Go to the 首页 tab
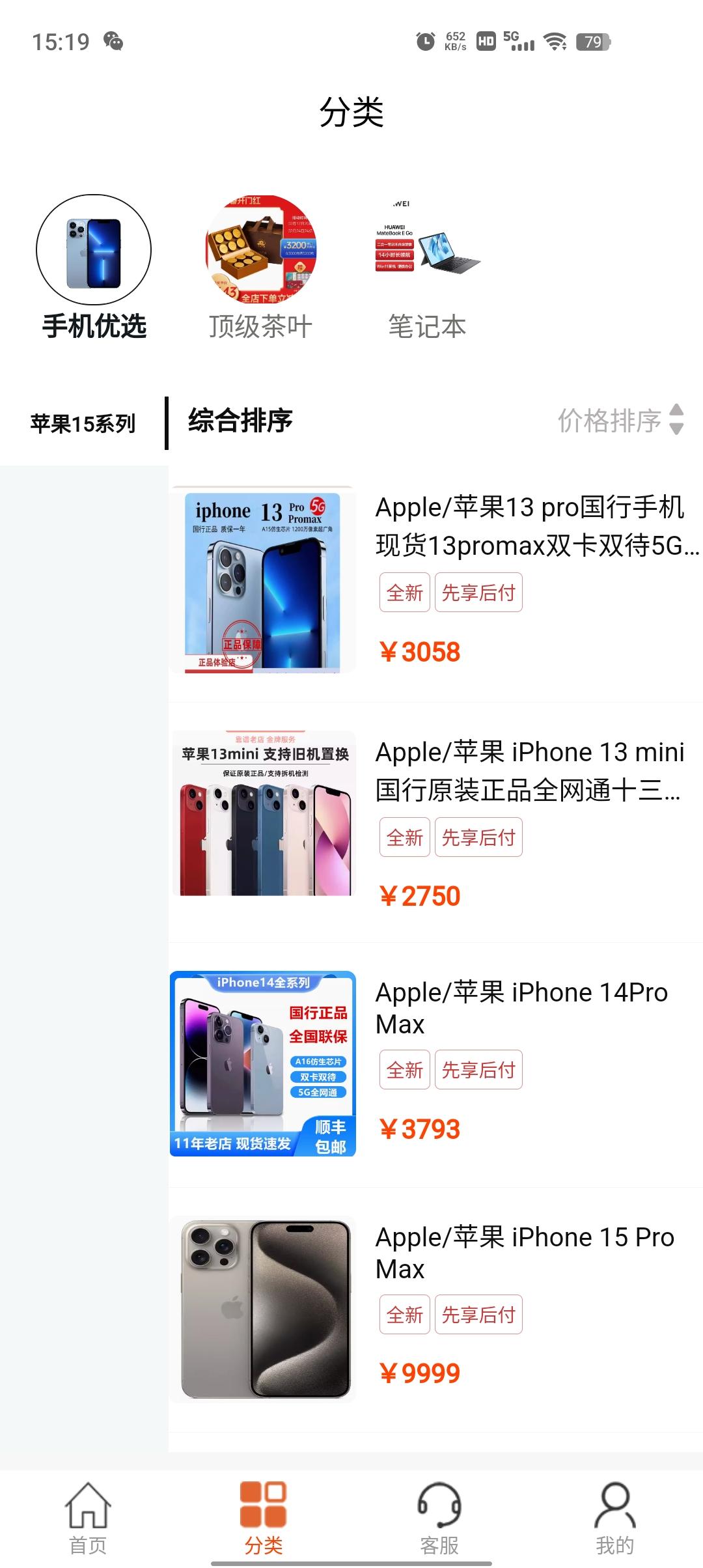This screenshot has height=1568, width=703. point(88,1519)
